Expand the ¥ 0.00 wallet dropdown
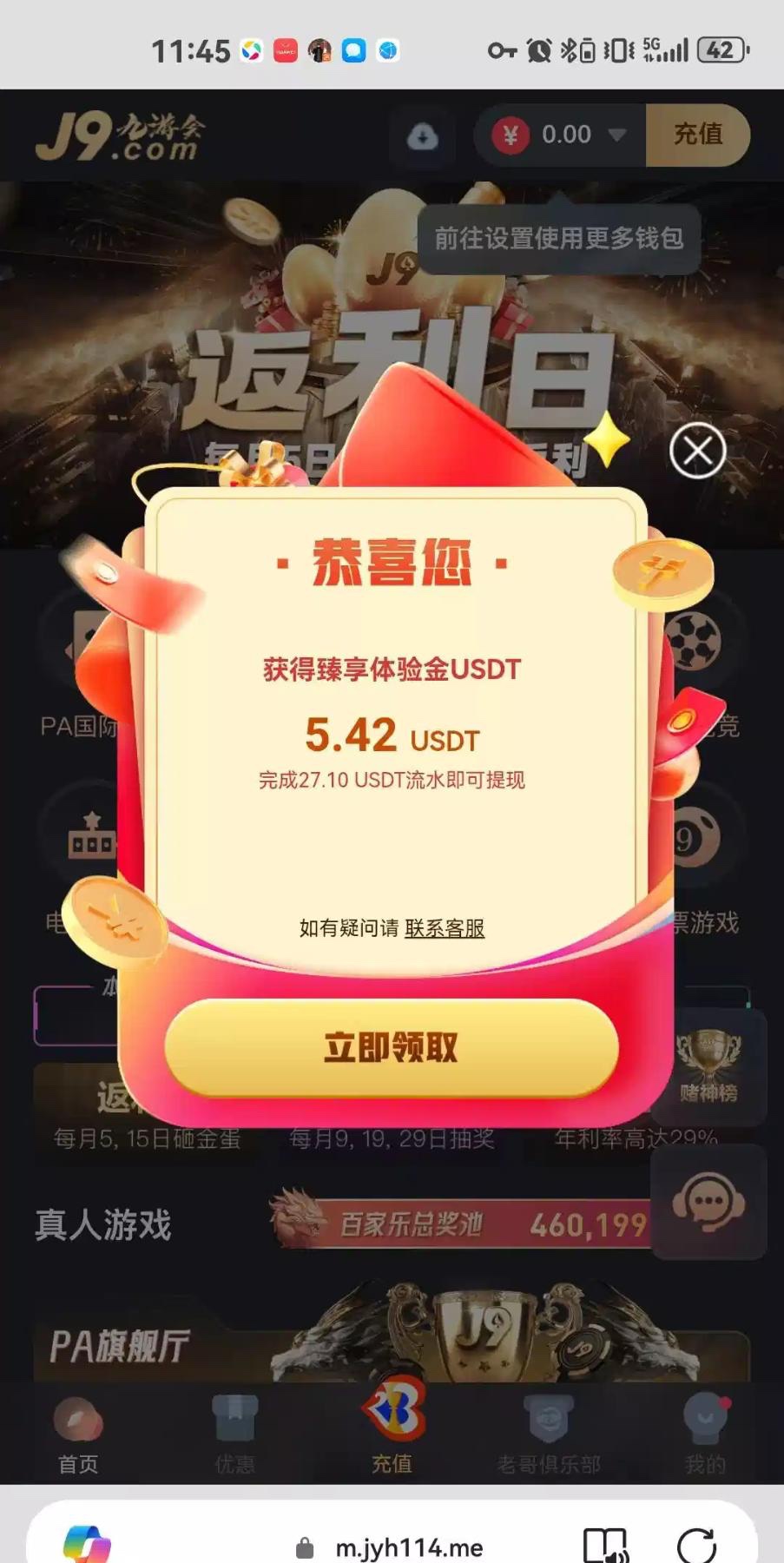The image size is (784, 1563). (x=616, y=135)
